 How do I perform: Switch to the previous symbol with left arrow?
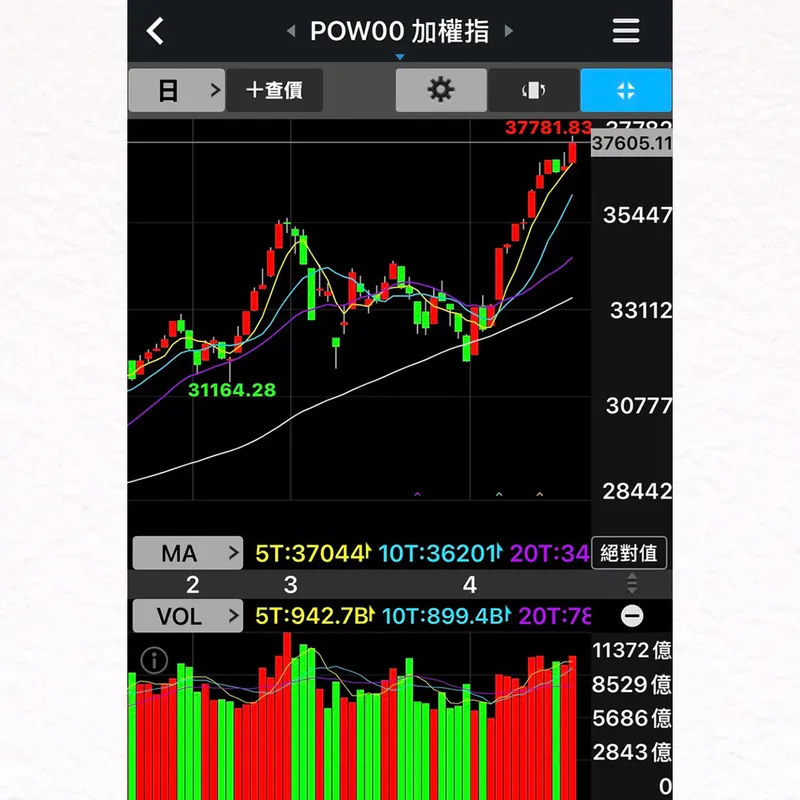[291, 31]
